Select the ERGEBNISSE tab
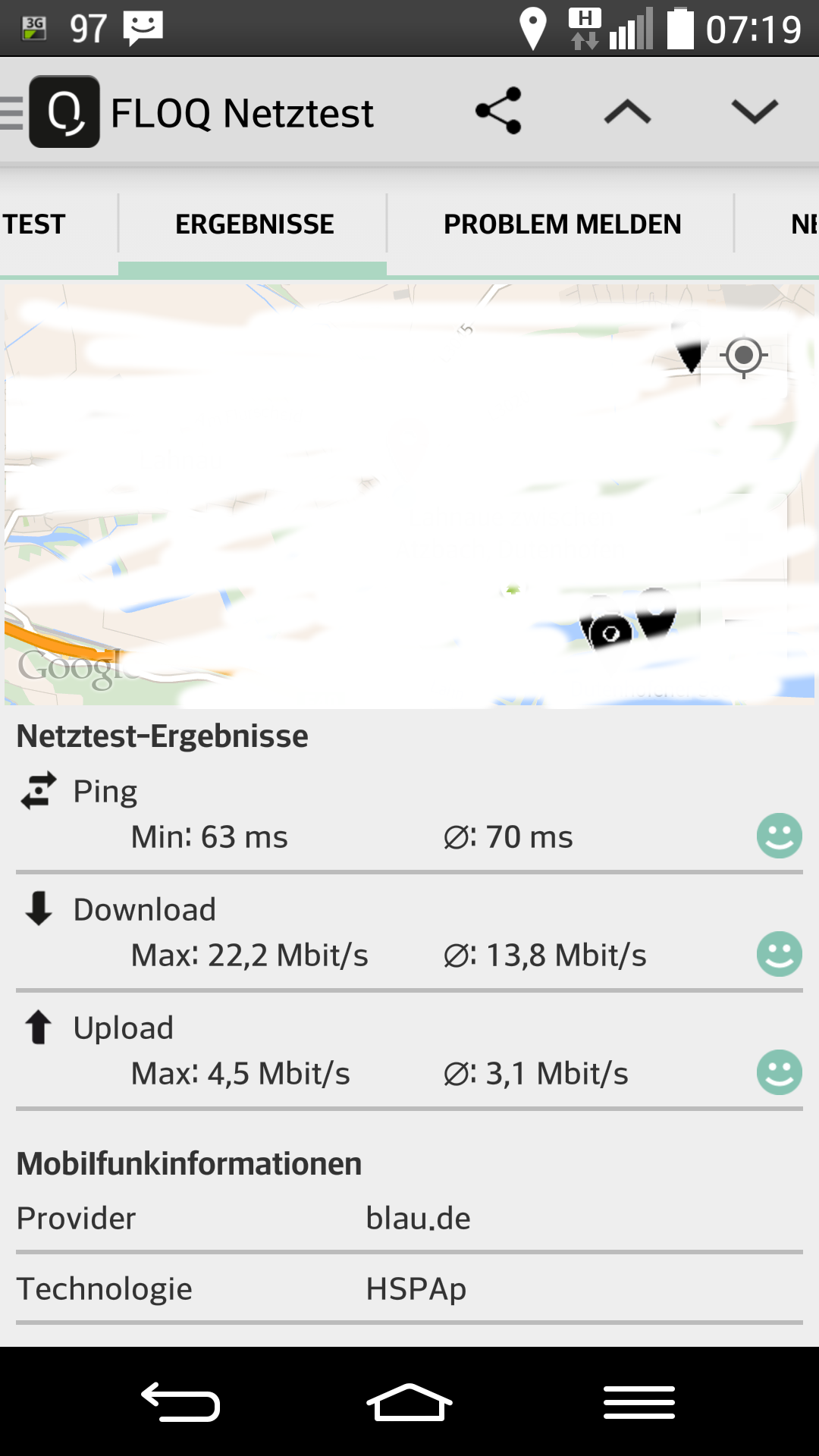819x1456 pixels. 254,224
